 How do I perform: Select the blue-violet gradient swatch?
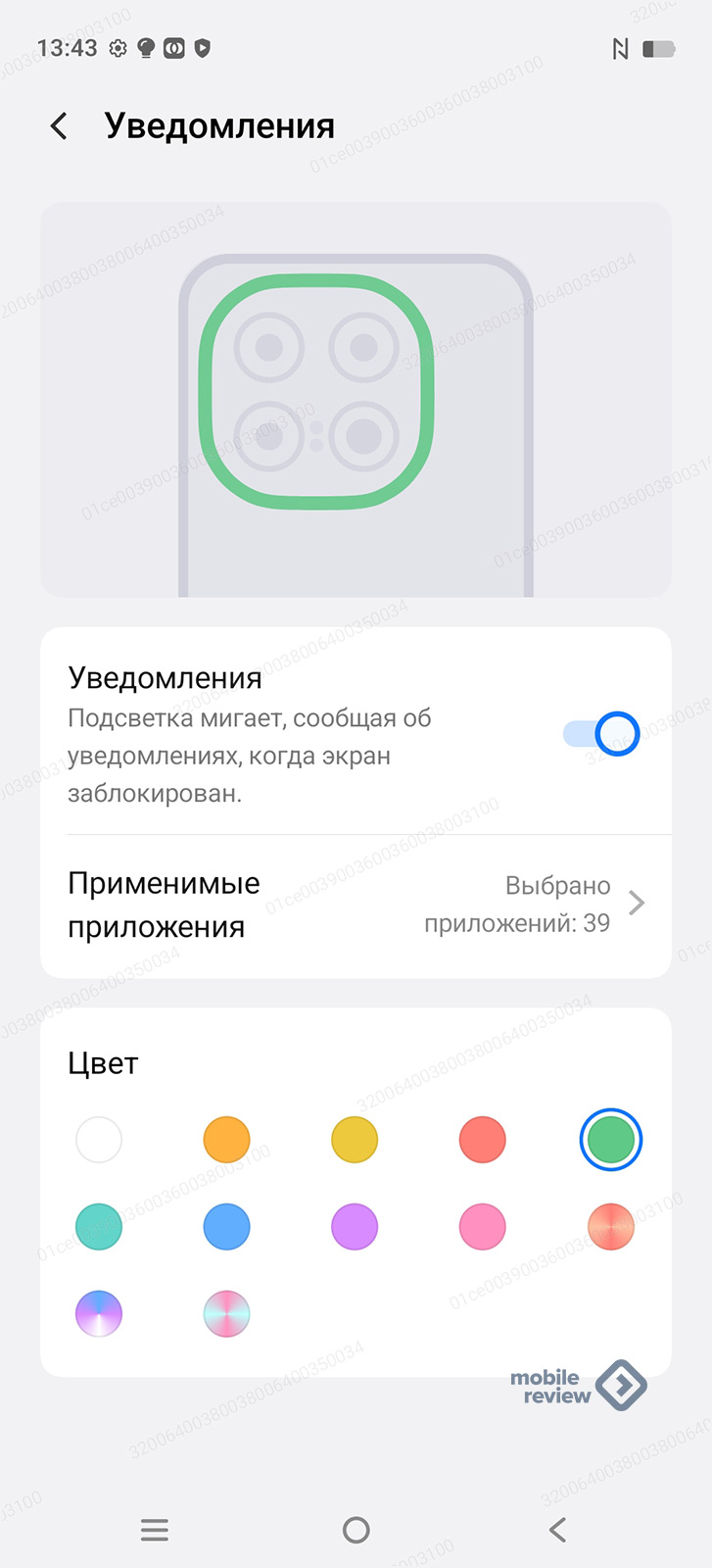click(x=99, y=1313)
